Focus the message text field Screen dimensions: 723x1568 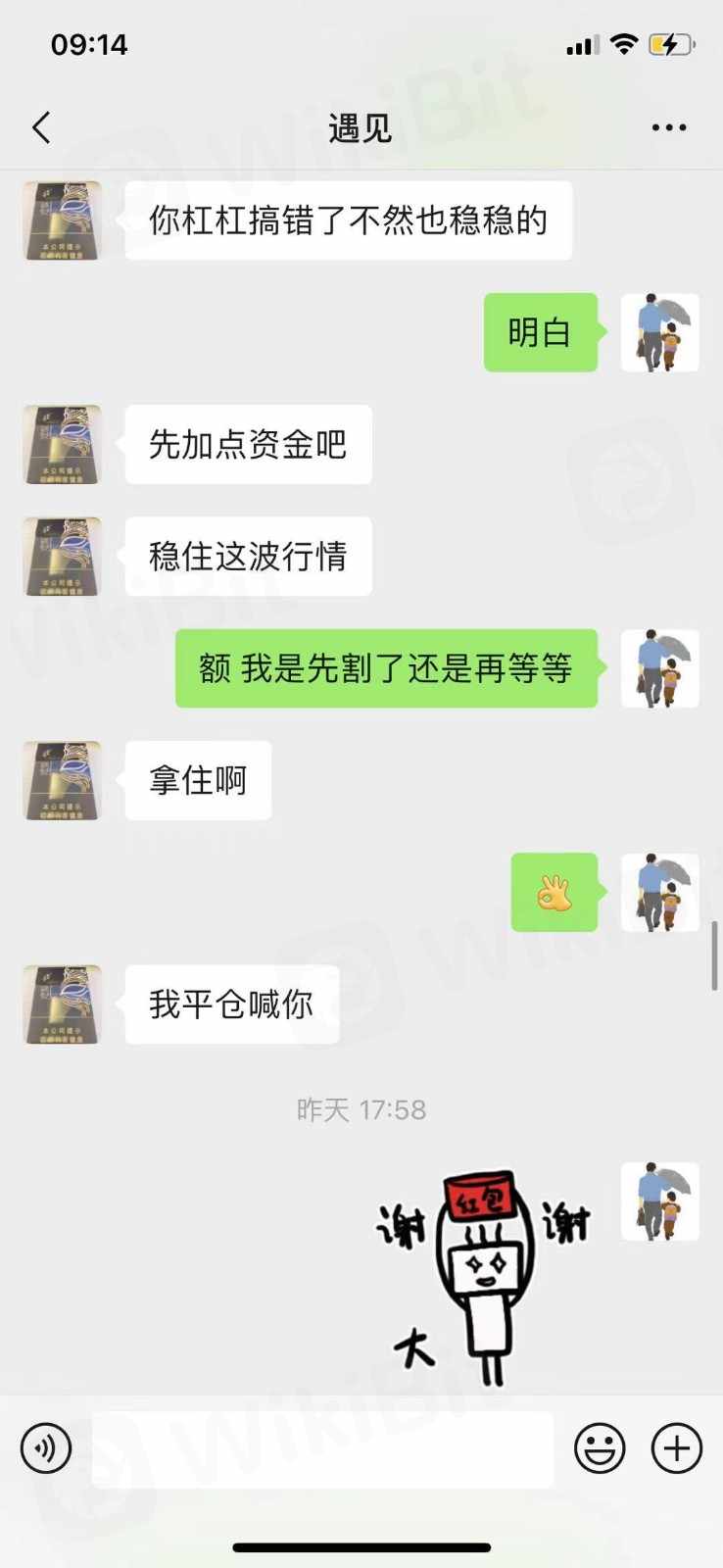(x=322, y=1448)
